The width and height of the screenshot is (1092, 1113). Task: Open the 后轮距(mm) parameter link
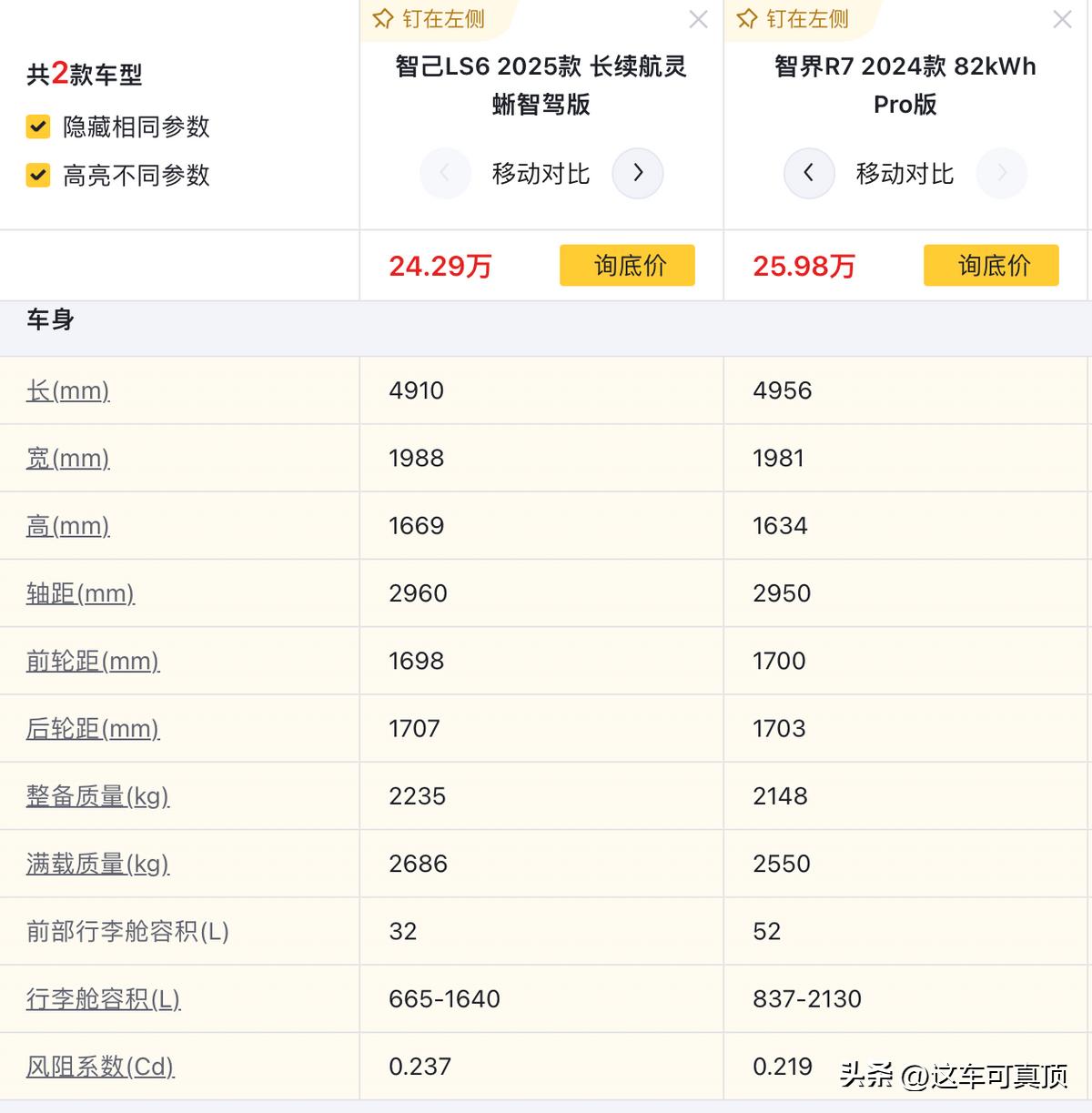pos(93,728)
